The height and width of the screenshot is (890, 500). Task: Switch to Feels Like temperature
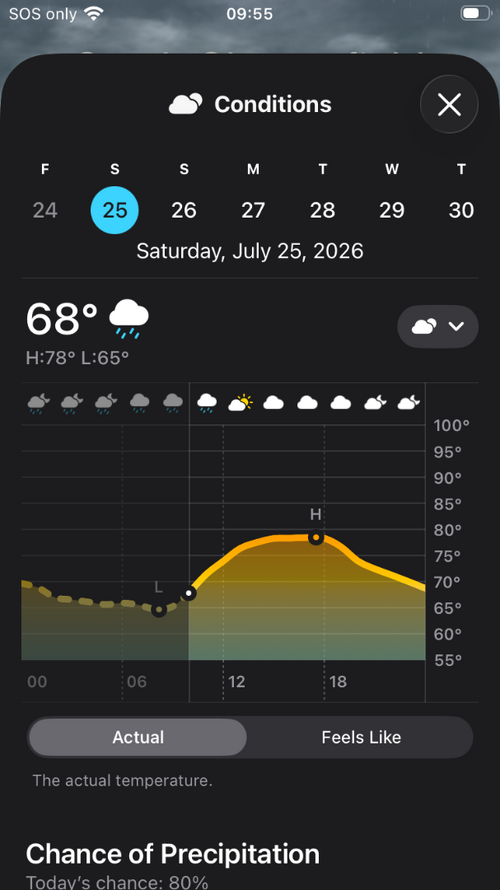point(361,737)
